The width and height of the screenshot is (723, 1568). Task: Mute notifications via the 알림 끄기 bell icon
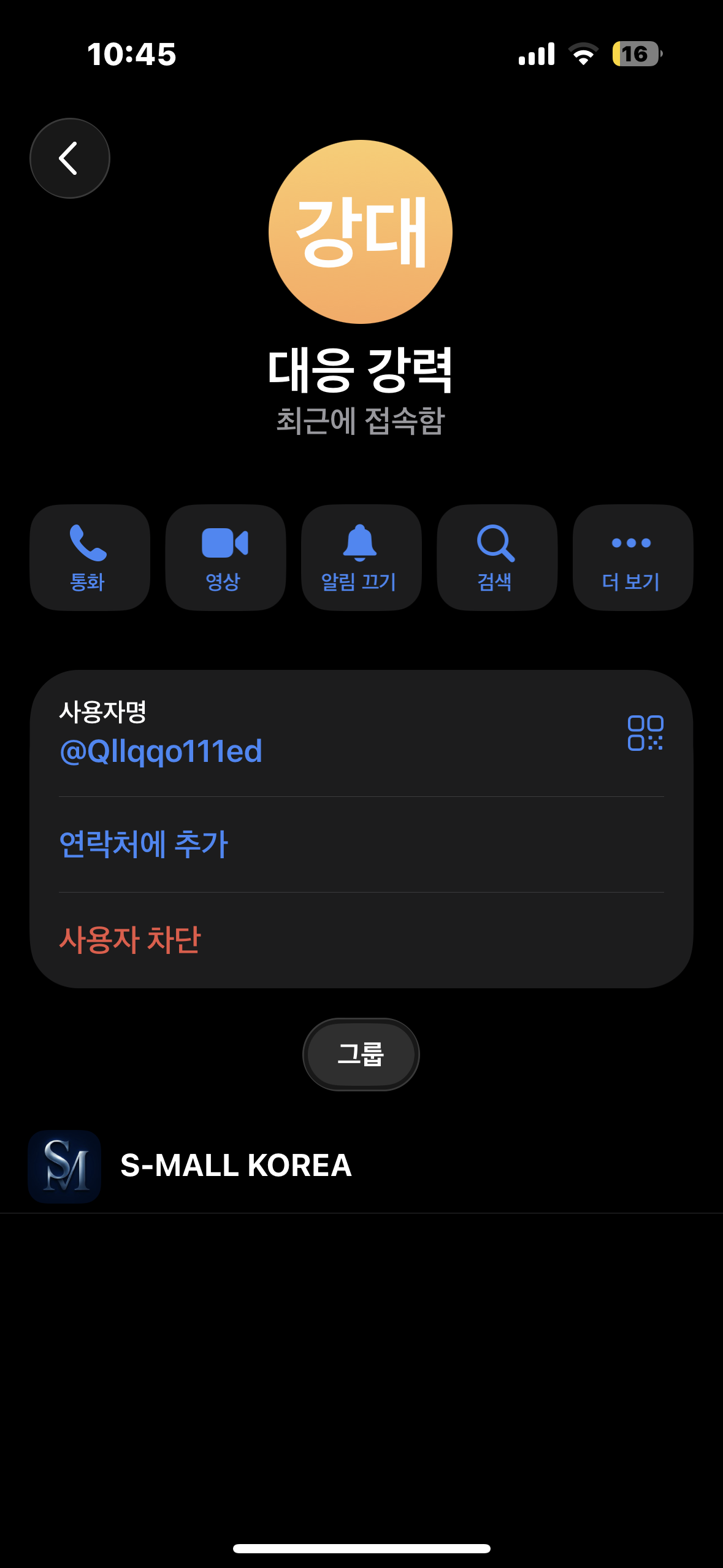[x=361, y=557]
